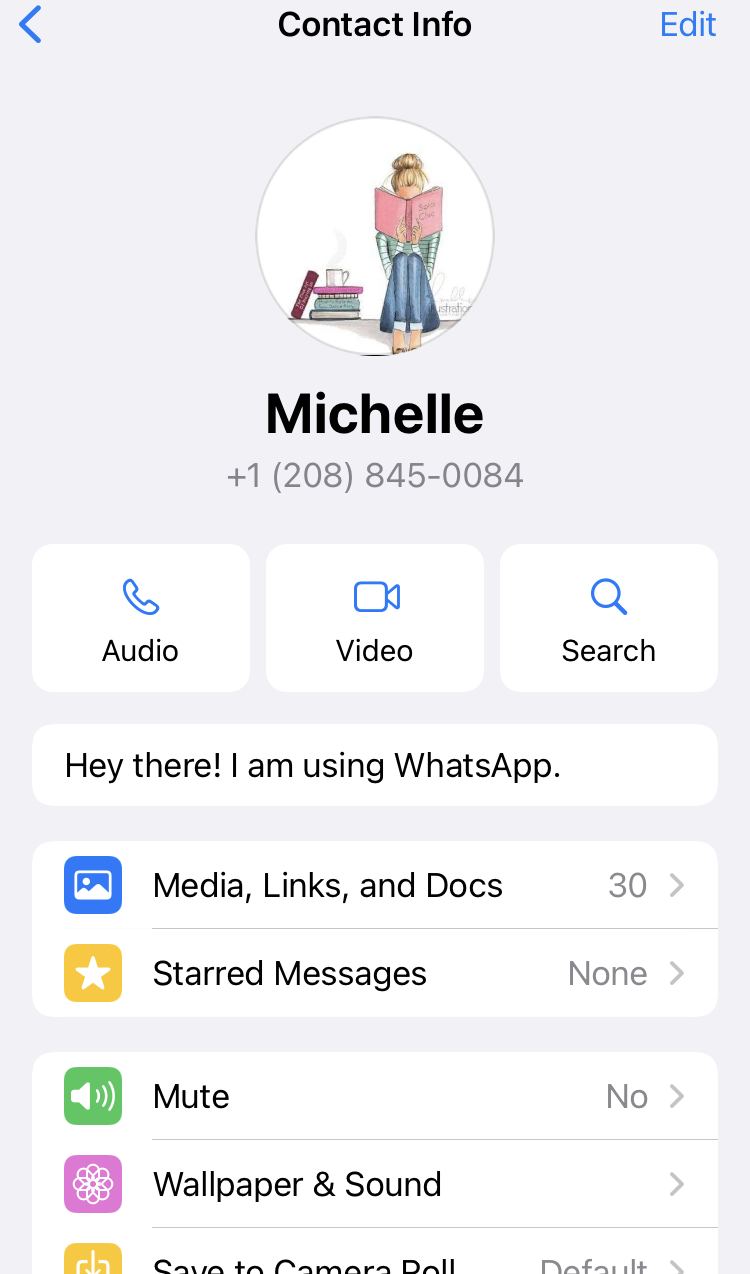Start a video call with Michelle
This screenshot has width=750, height=1274.
click(375, 618)
